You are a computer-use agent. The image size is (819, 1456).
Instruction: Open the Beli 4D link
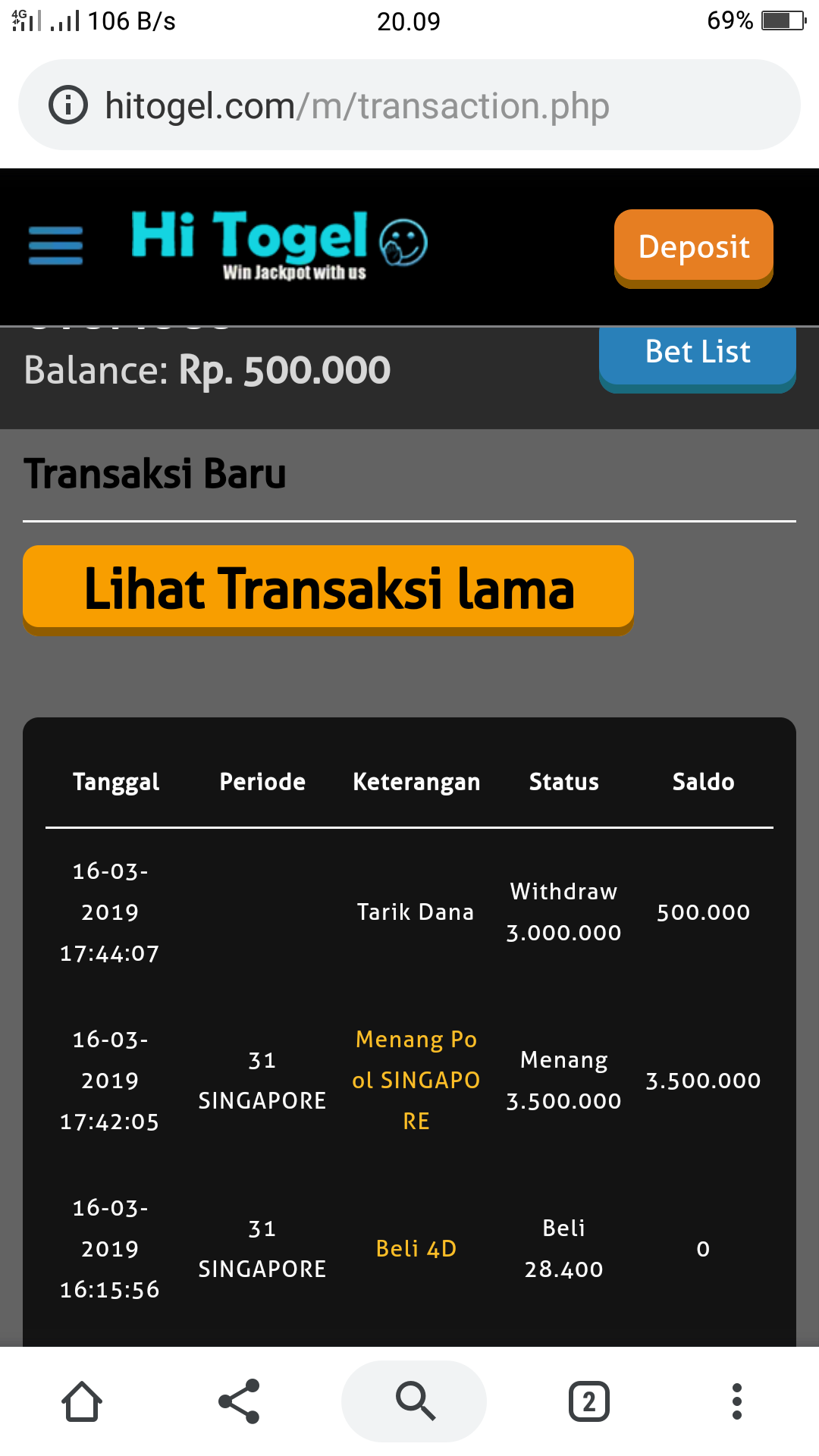tap(416, 1248)
